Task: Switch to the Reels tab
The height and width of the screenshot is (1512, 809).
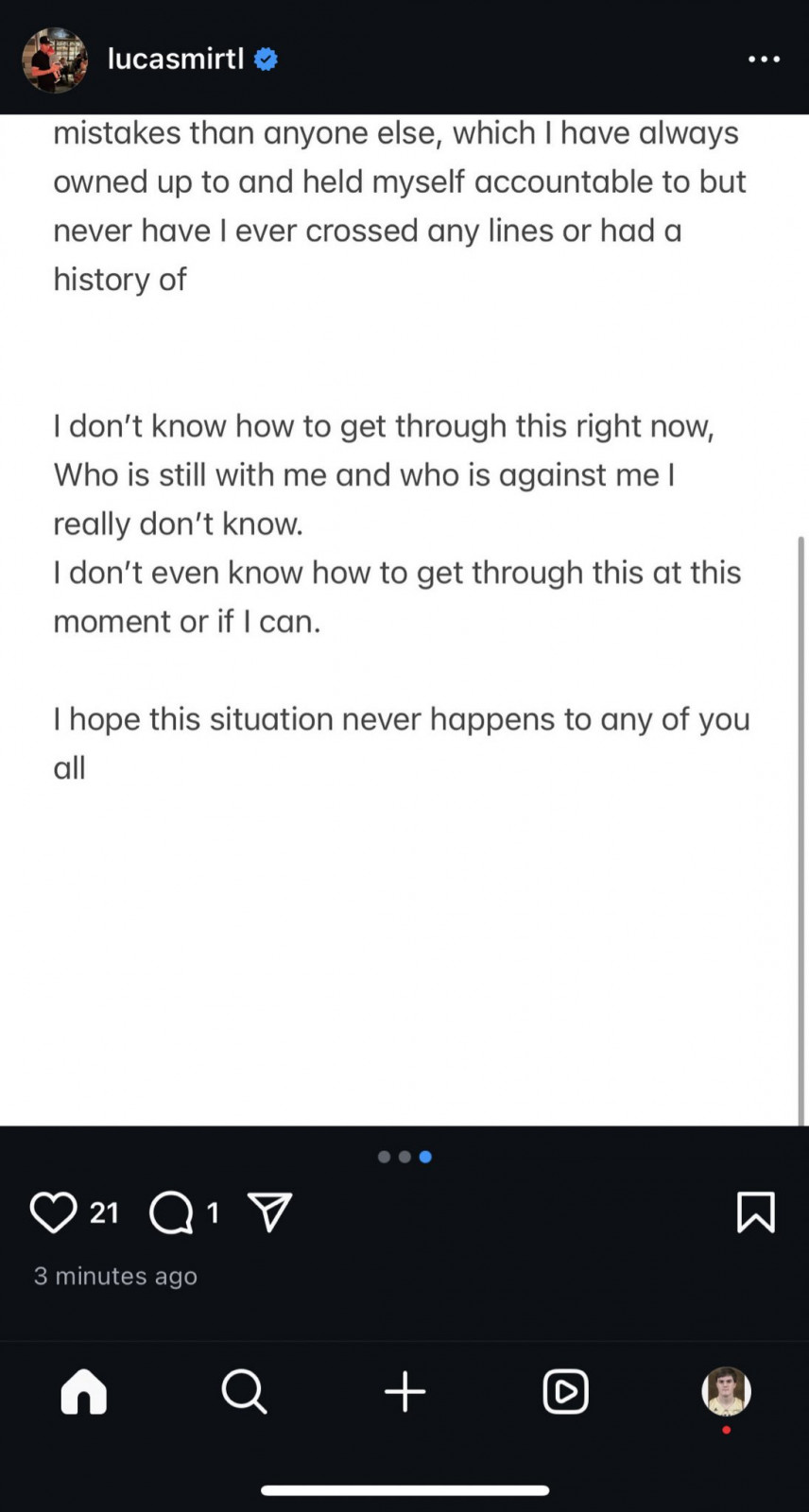Action: [565, 1392]
